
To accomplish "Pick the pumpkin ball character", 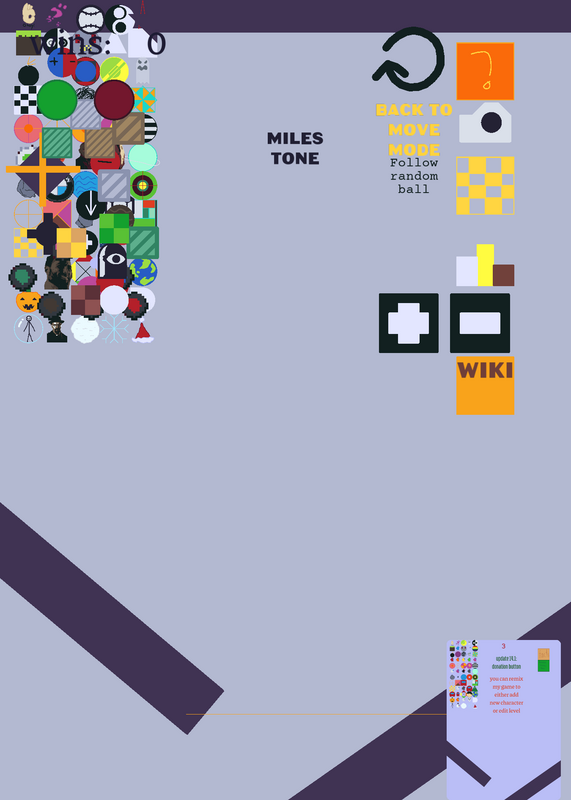I will pos(28,302).
